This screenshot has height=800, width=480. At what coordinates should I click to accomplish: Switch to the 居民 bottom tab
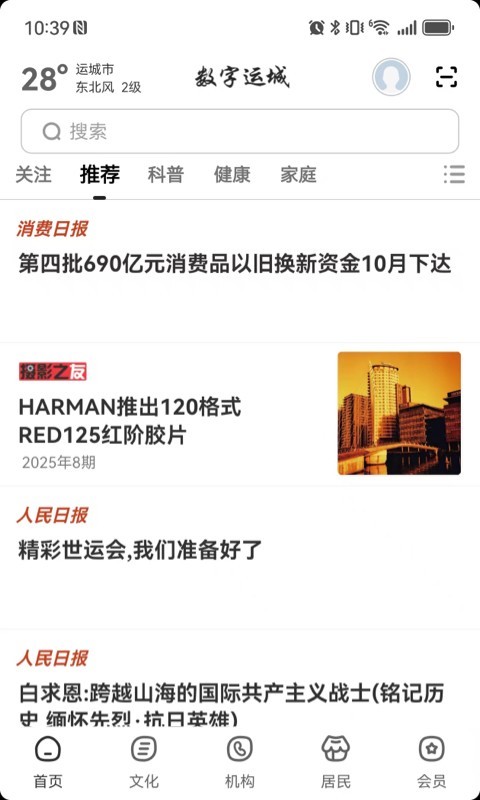tap(336, 762)
